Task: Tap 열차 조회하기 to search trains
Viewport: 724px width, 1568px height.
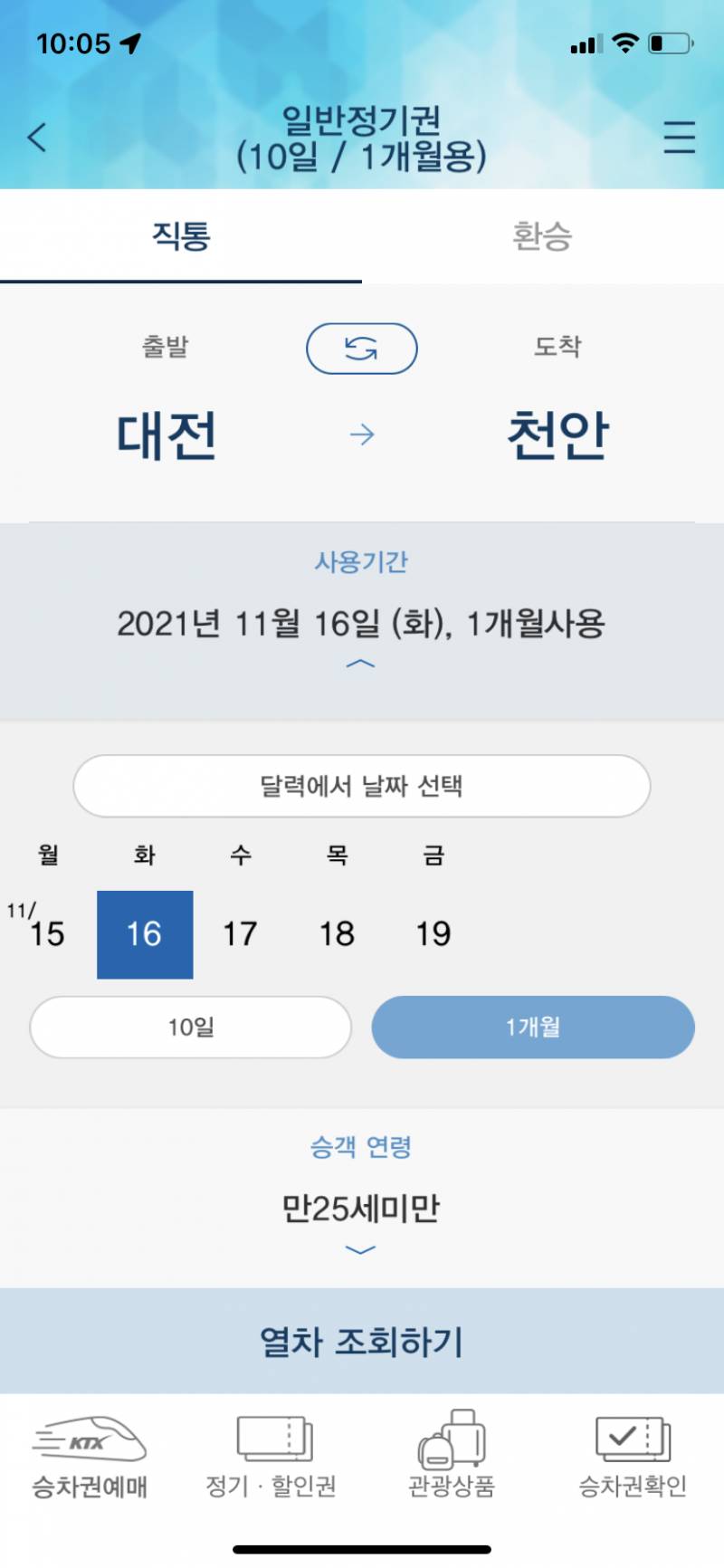Action: (x=362, y=1341)
